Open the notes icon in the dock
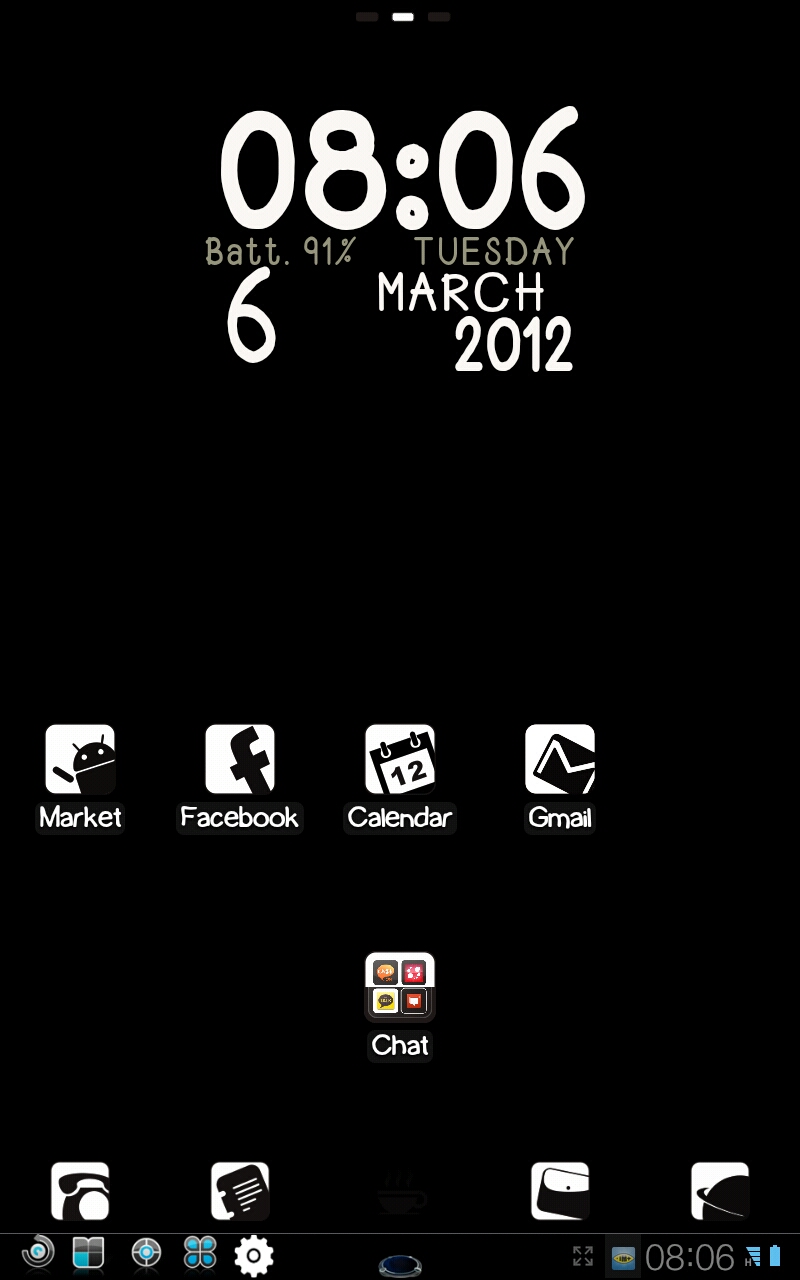 pyautogui.click(x=240, y=1191)
